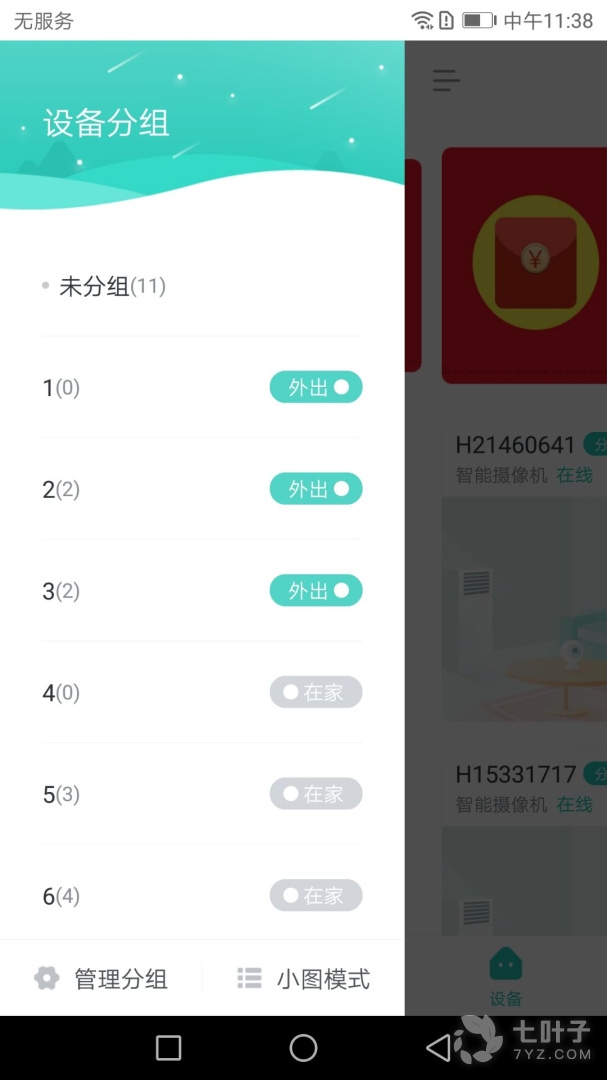Open the 未分组 device group

pos(112,287)
